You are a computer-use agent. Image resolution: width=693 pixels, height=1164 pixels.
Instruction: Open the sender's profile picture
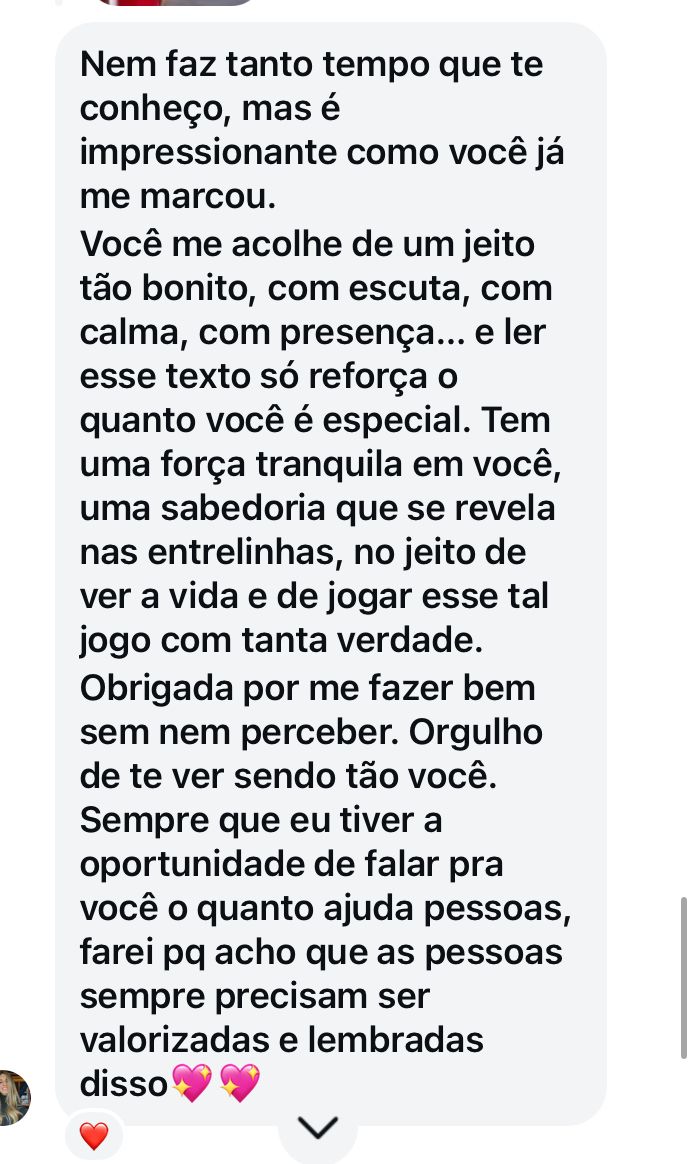13,1098
